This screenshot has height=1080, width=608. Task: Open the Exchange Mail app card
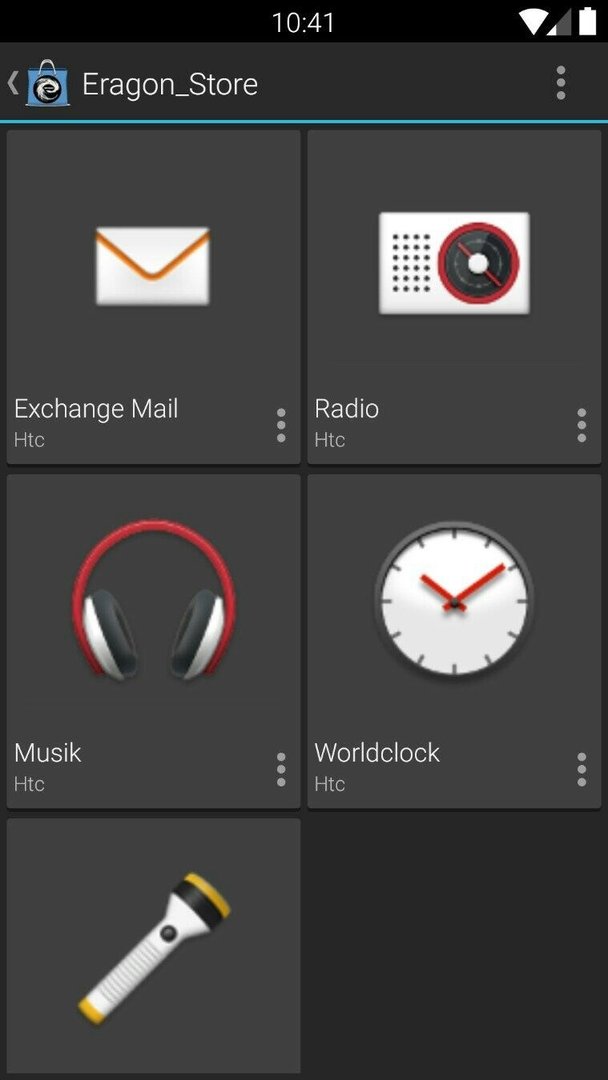(x=154, y=297)
